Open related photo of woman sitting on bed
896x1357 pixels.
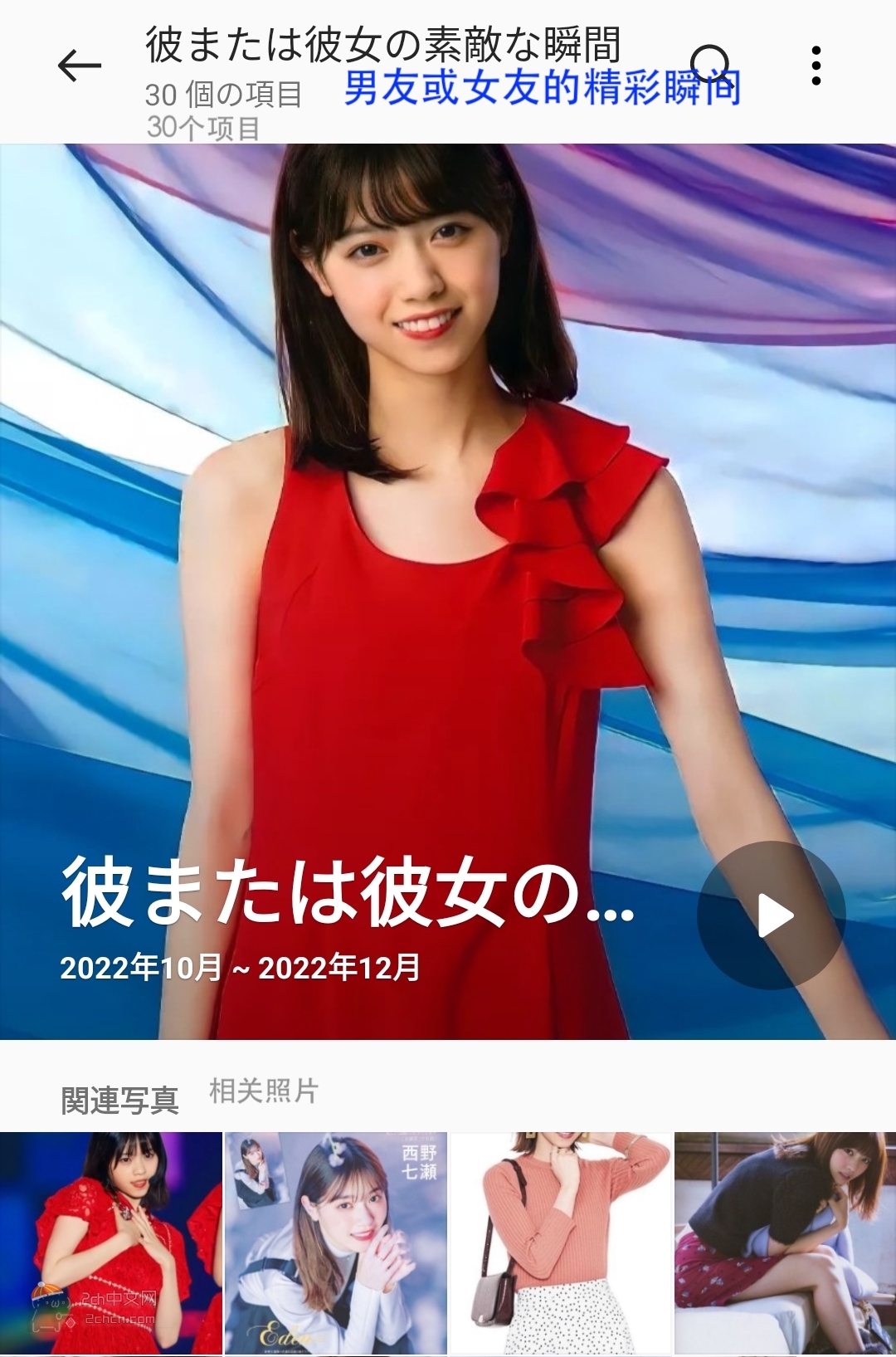pyautogui.click(x=785, y=1242)
